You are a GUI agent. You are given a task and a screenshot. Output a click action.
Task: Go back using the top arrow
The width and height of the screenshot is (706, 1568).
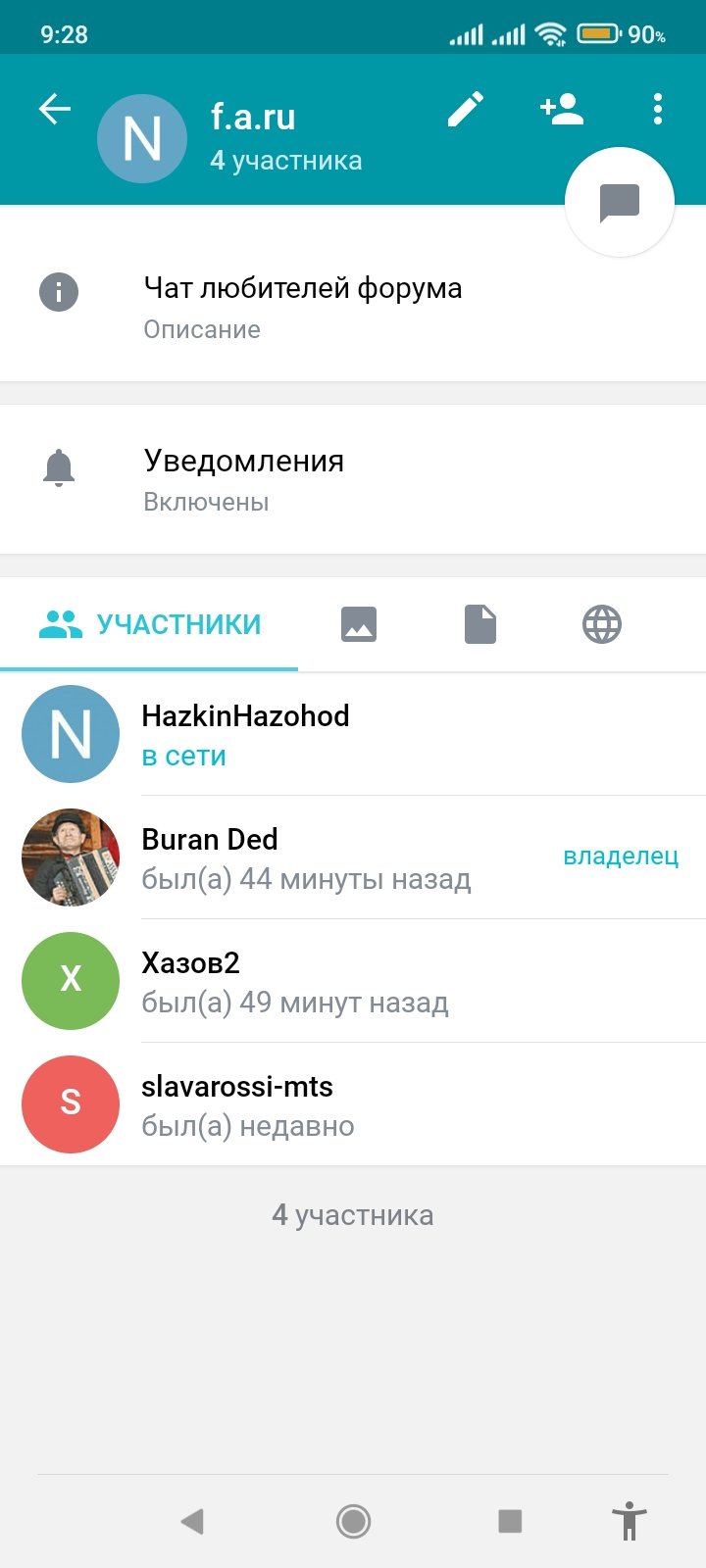pos(55,109)
